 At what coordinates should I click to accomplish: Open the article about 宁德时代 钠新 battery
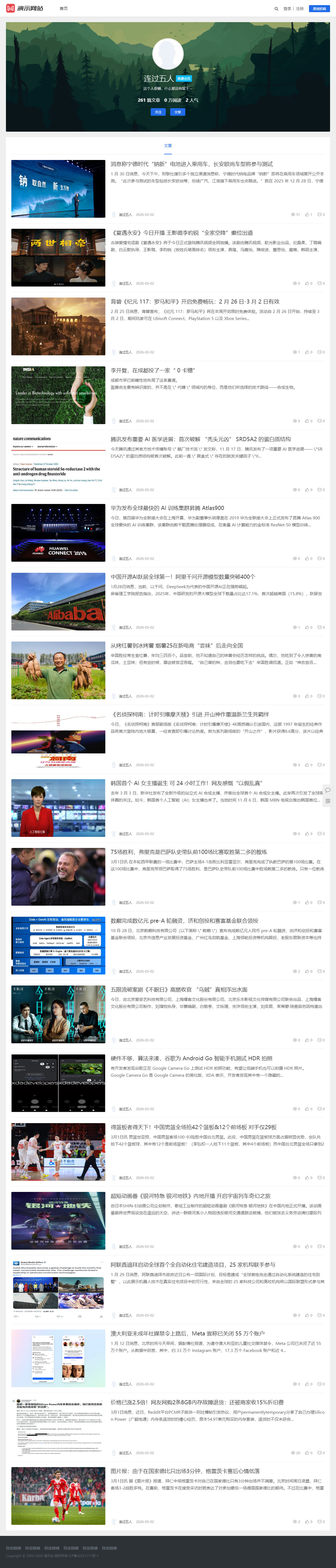191,164
